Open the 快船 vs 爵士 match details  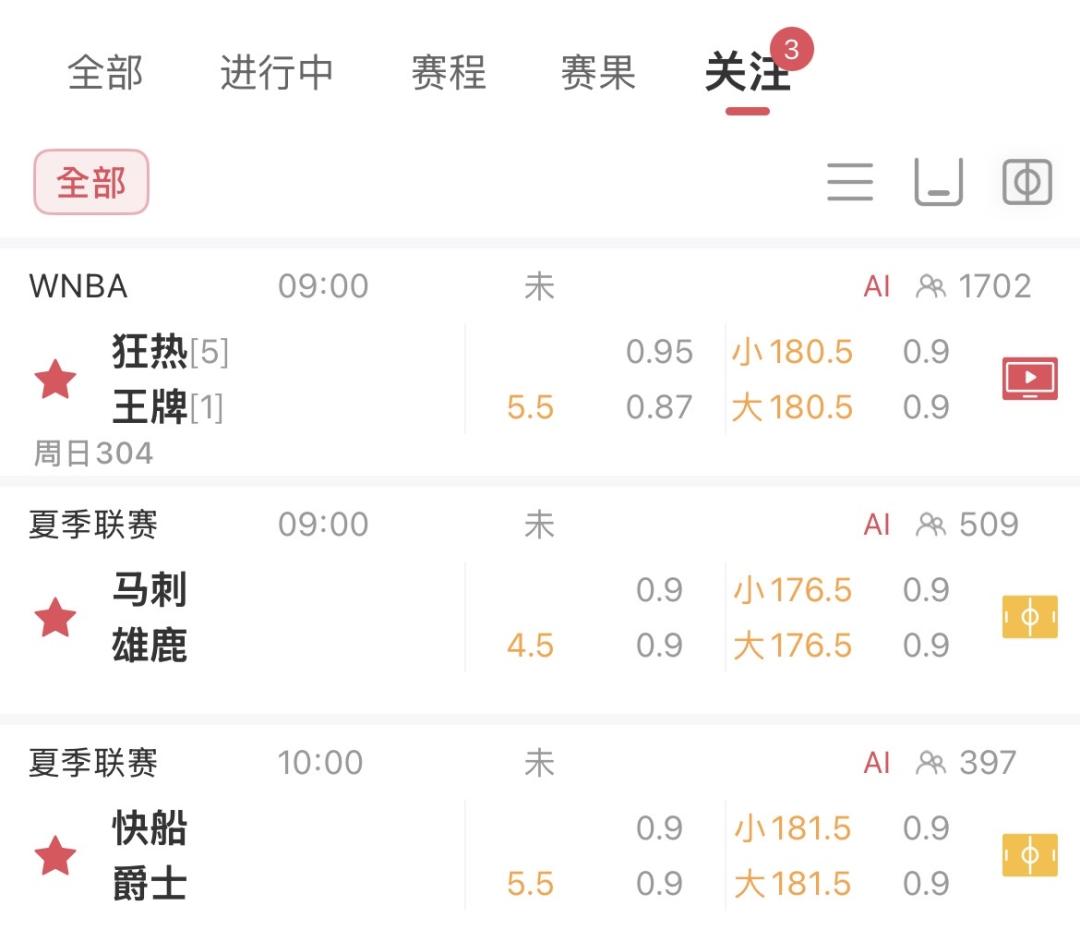(540, 833)
